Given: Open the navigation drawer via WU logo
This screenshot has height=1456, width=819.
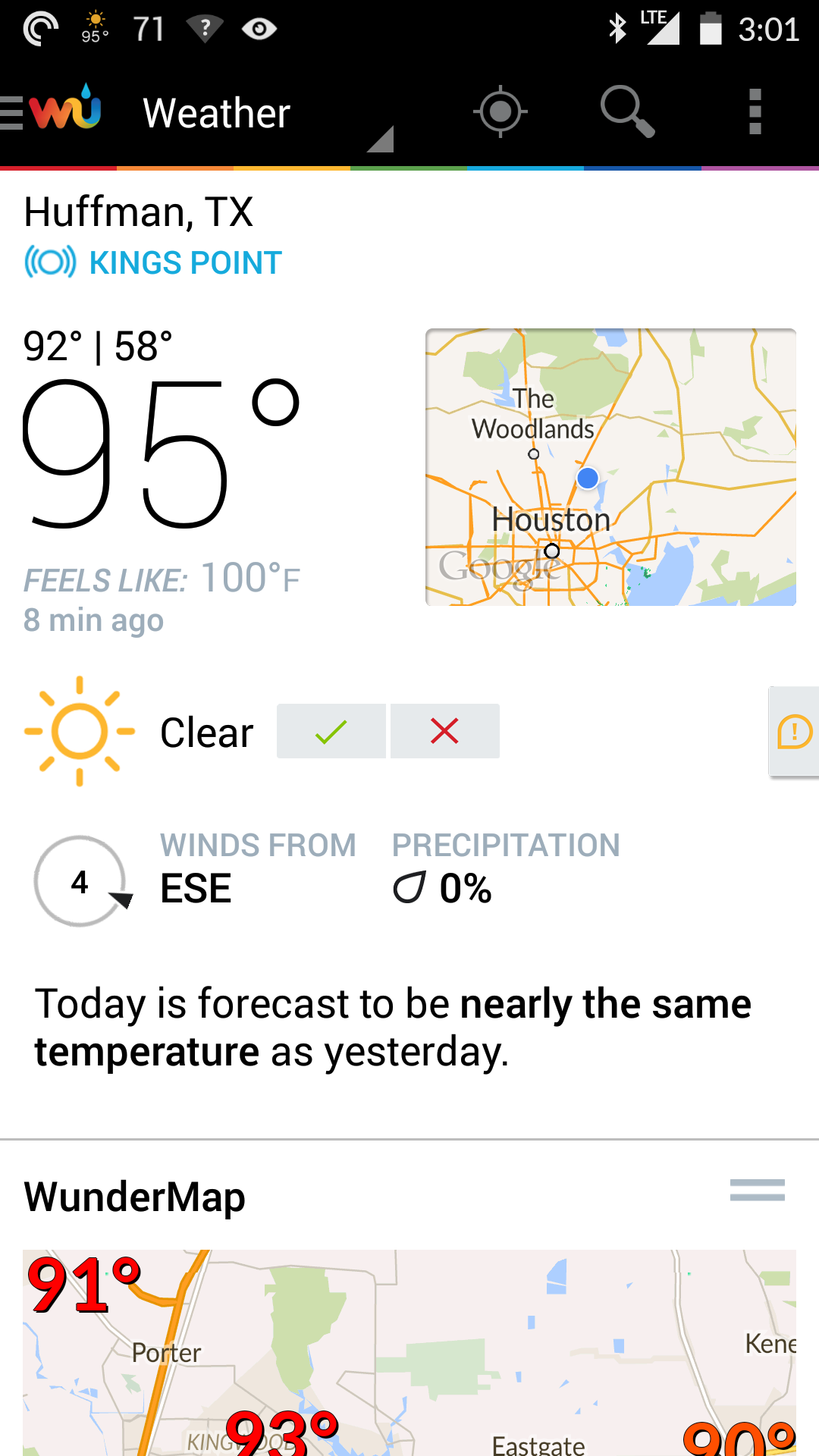Looking at the screenshot, I should pos(52,112).
